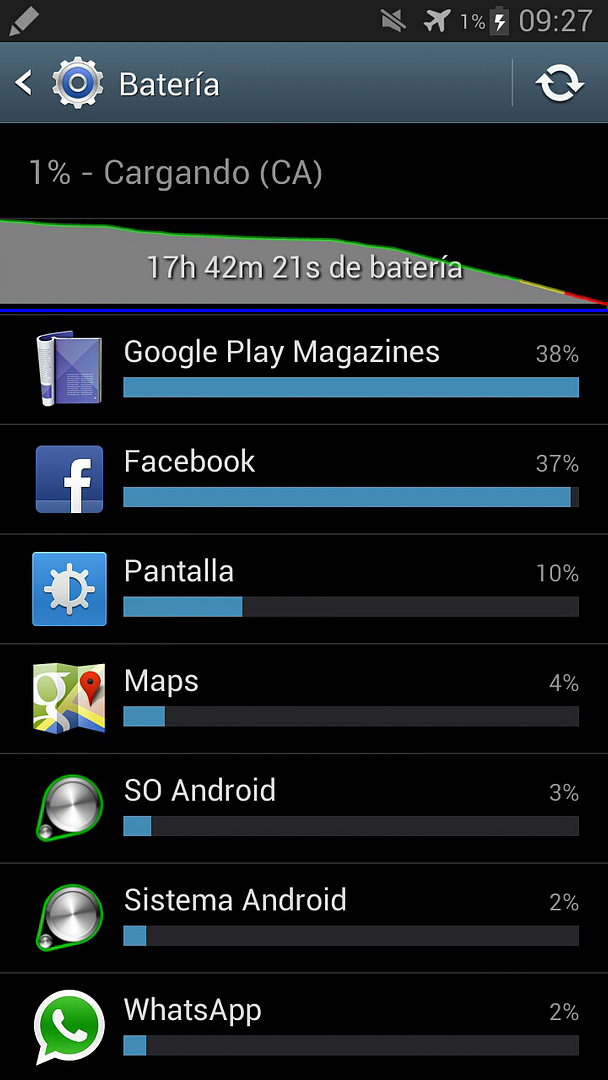The image size is (608, 1080).
Task: Tap the Sistema Android row
Action: pyautogui.click(x=304, y=919)
